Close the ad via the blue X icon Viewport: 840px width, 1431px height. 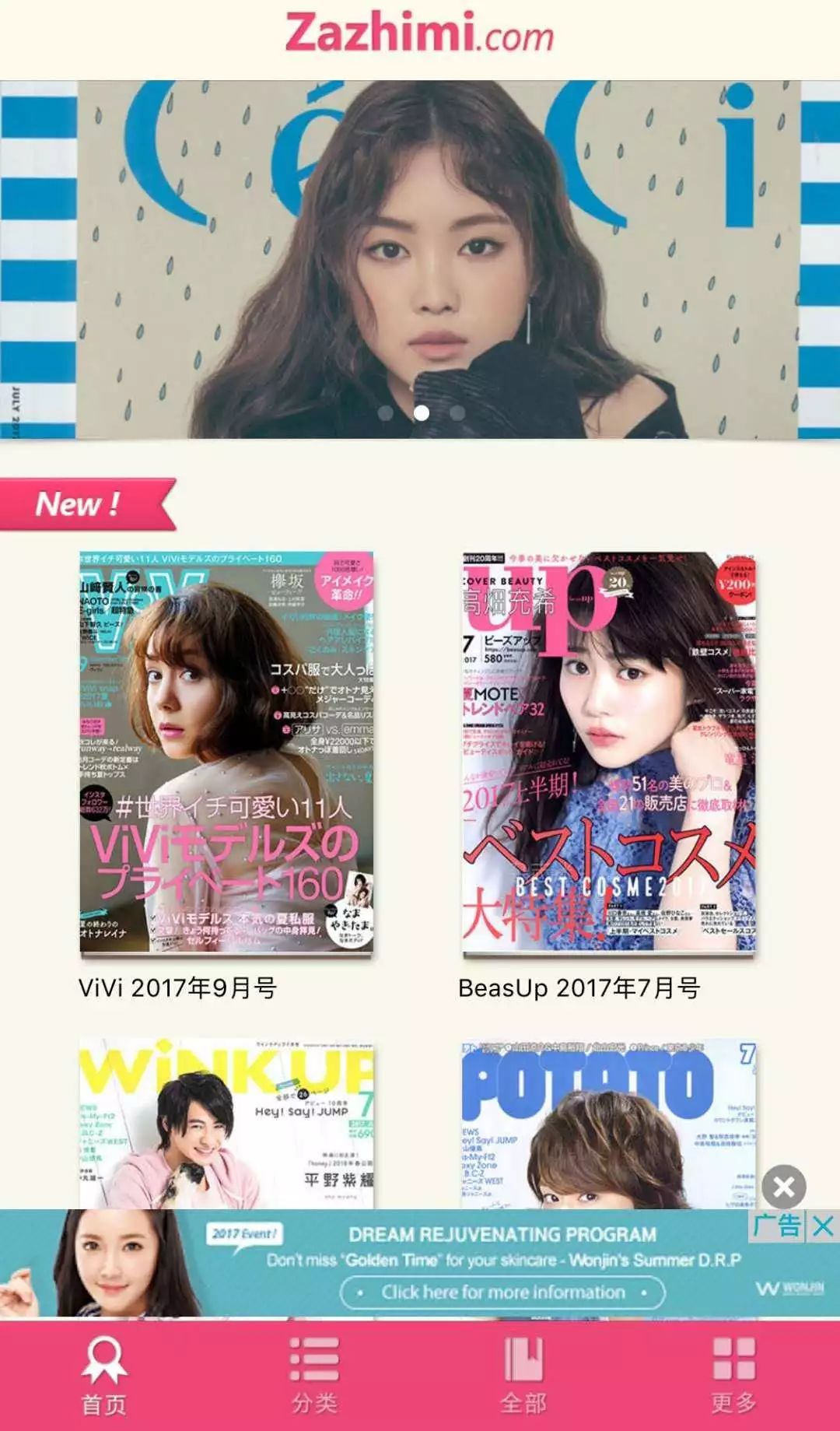823,1226
